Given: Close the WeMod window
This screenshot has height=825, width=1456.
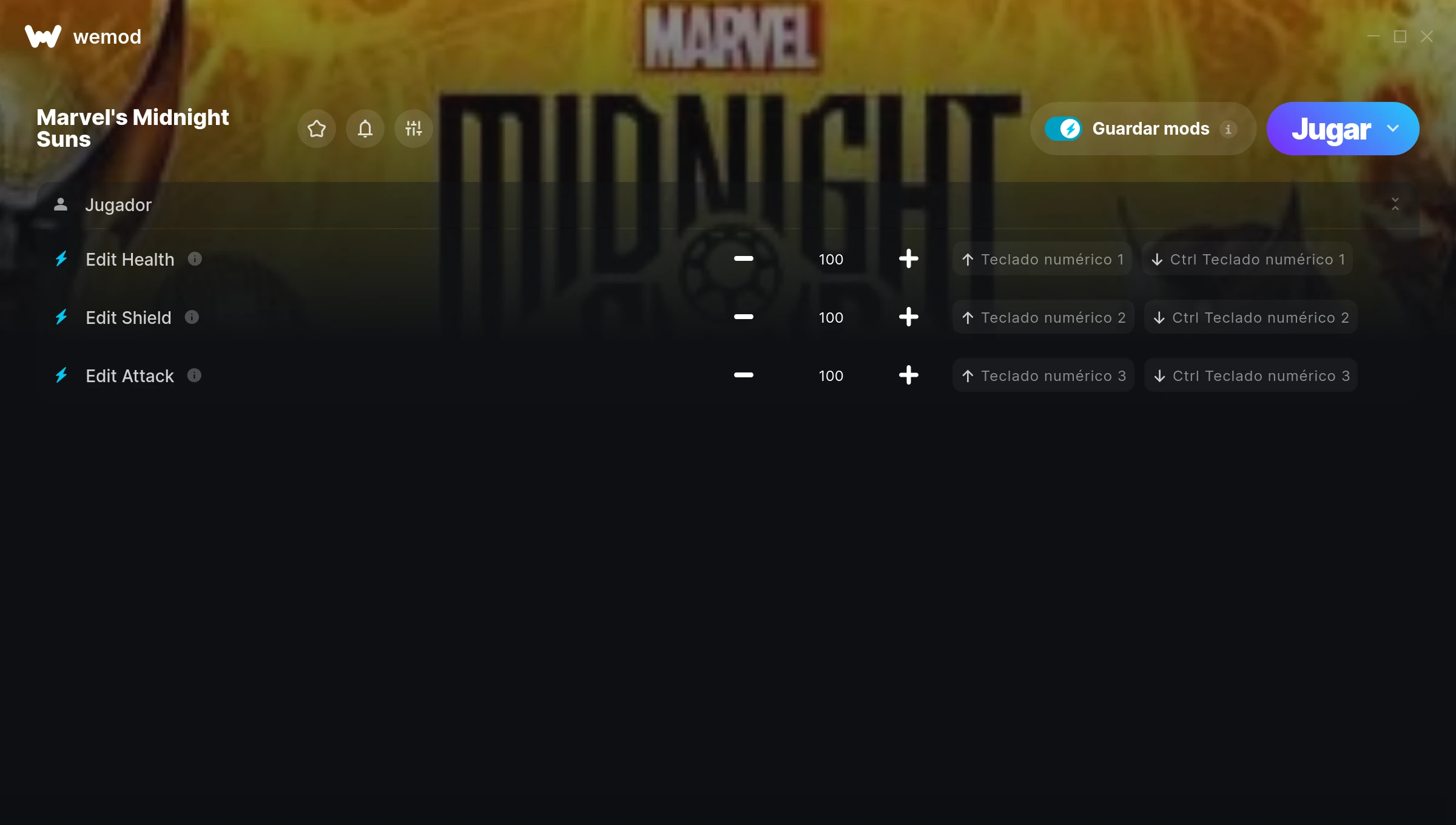Looking at the screenshot, I should point(1427,37).
